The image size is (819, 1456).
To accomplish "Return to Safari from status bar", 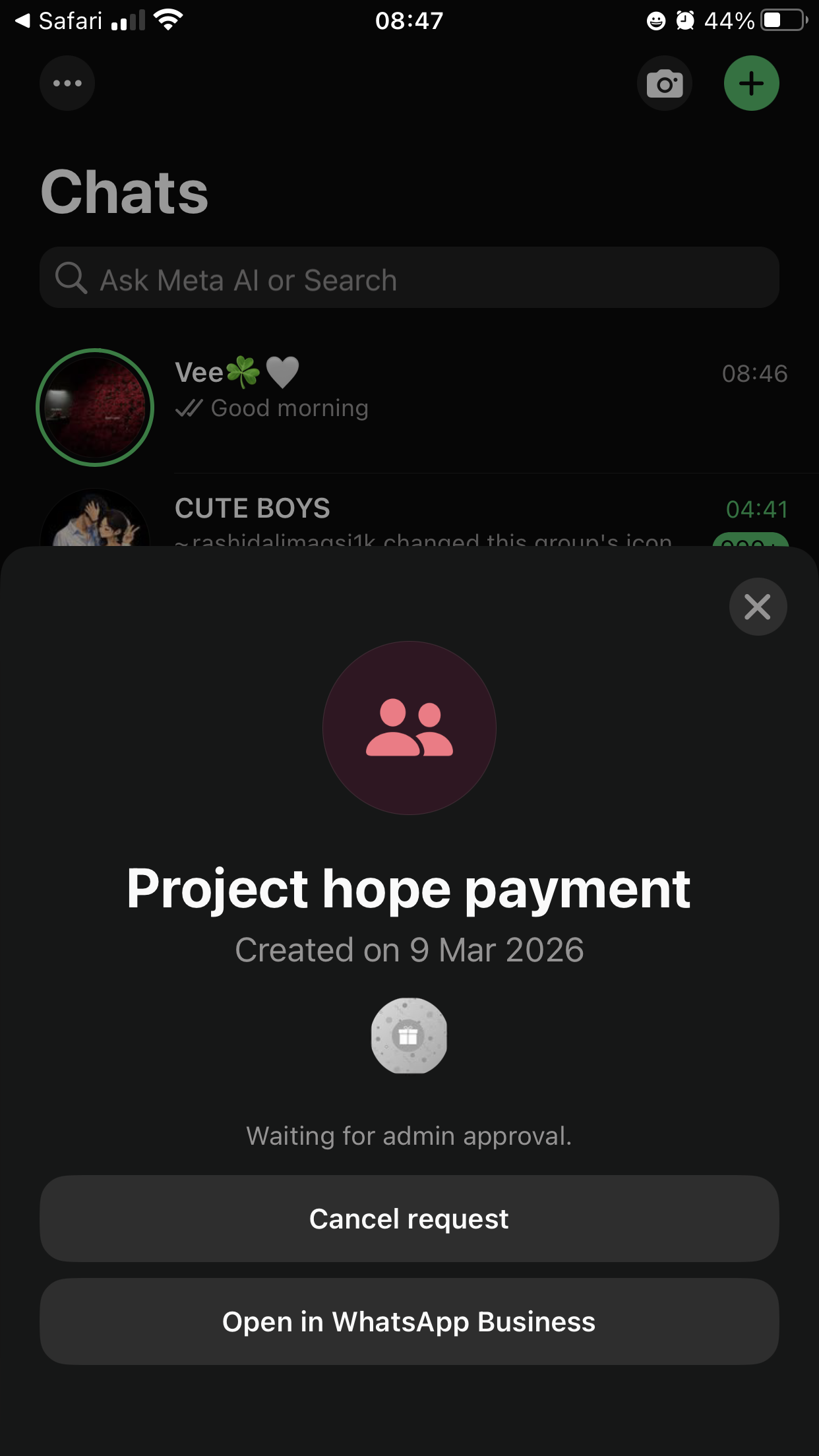I will (58, 21).
